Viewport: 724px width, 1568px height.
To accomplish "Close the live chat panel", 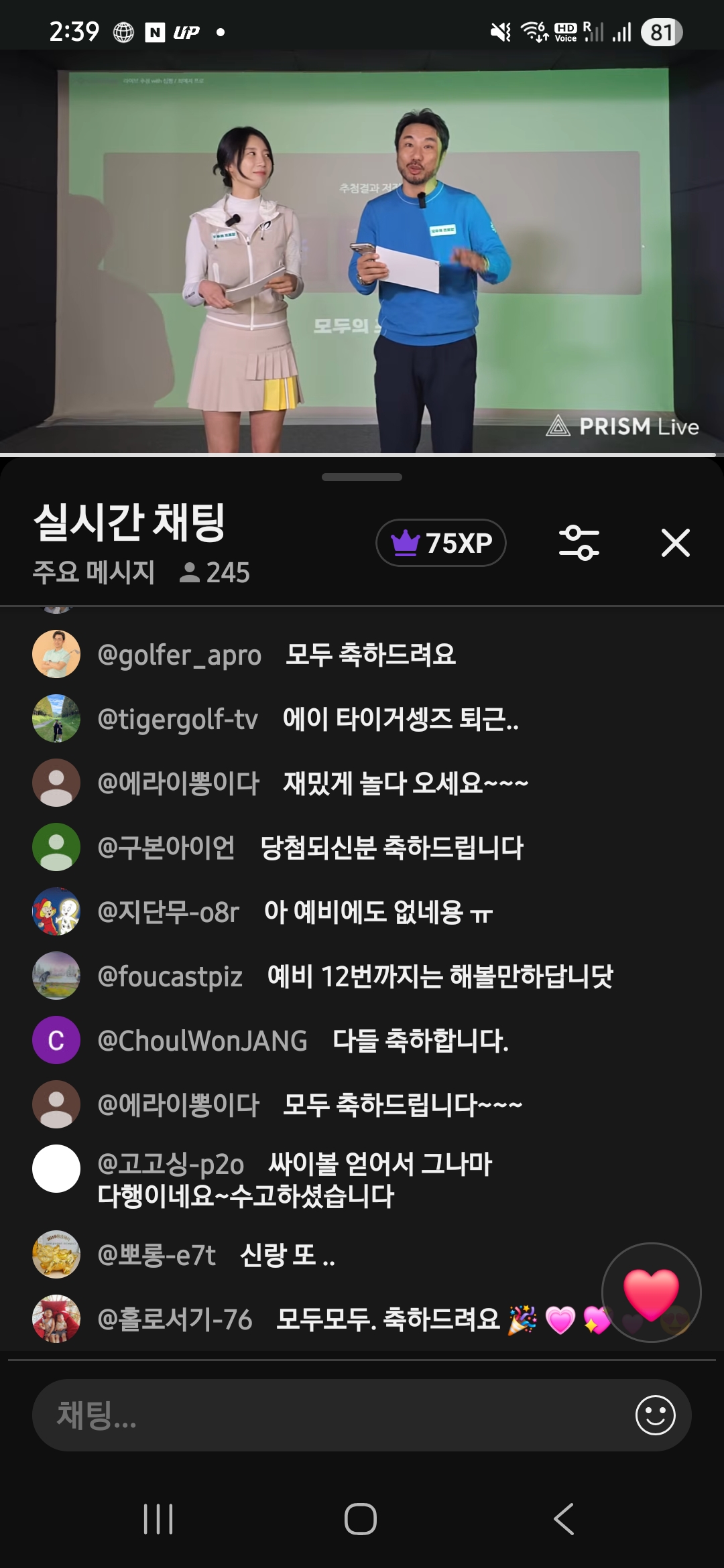I will point(675,543).
